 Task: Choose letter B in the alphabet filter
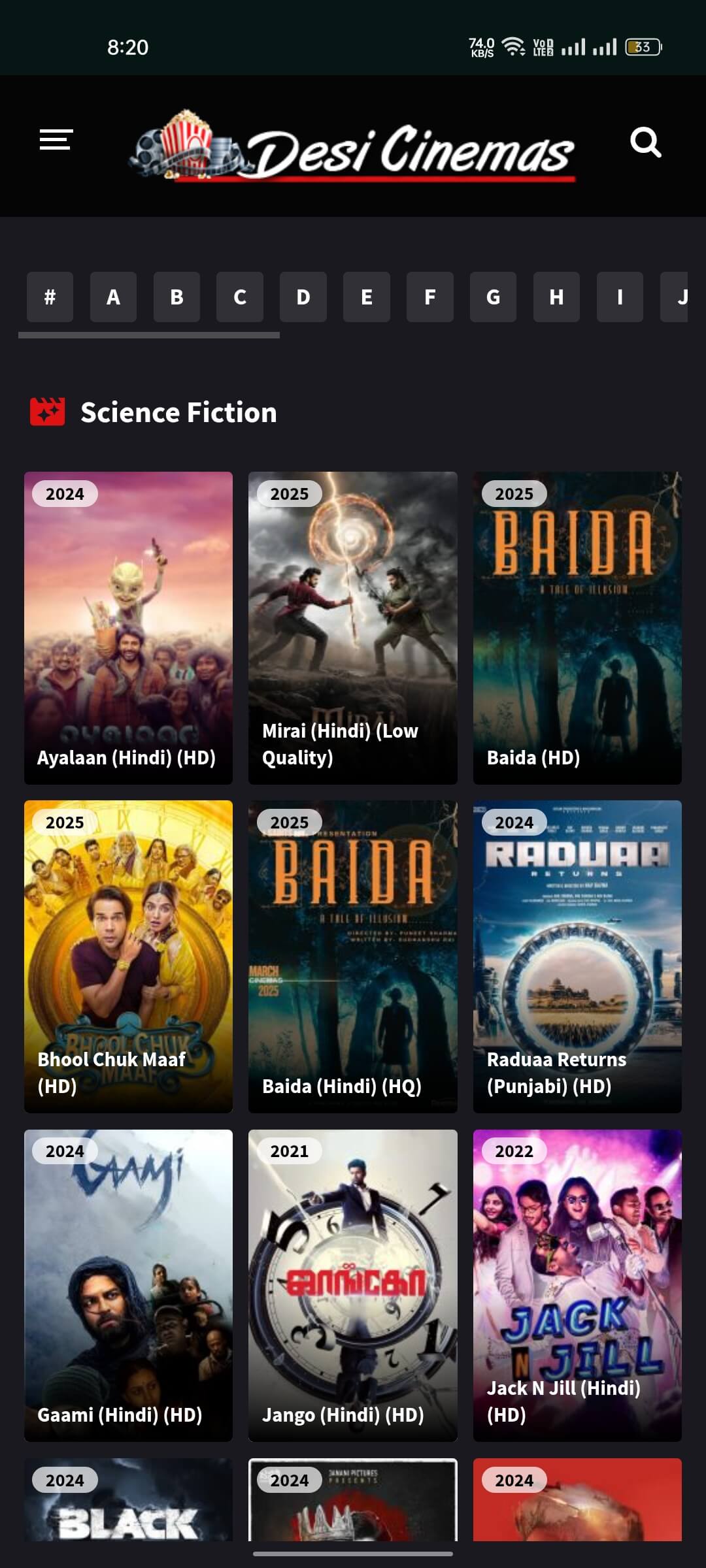(176, 297)
